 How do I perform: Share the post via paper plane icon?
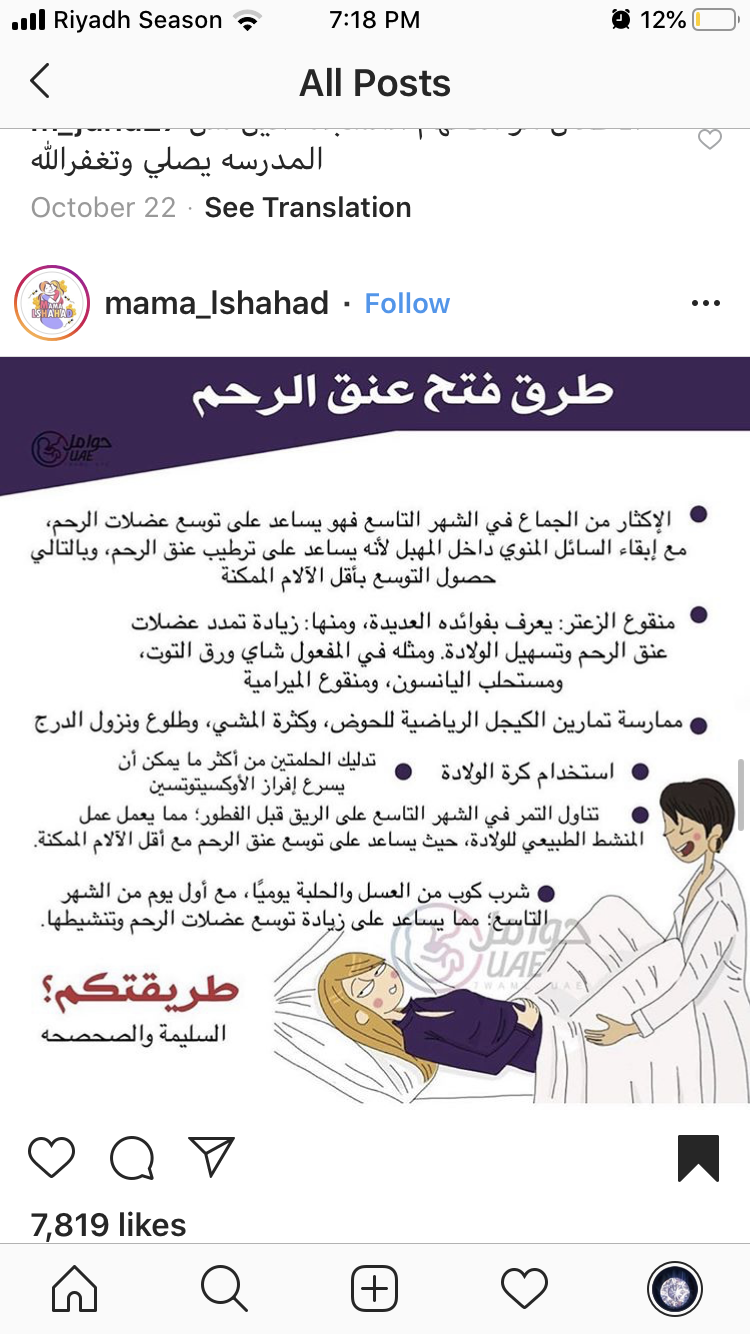[211, 1157]
